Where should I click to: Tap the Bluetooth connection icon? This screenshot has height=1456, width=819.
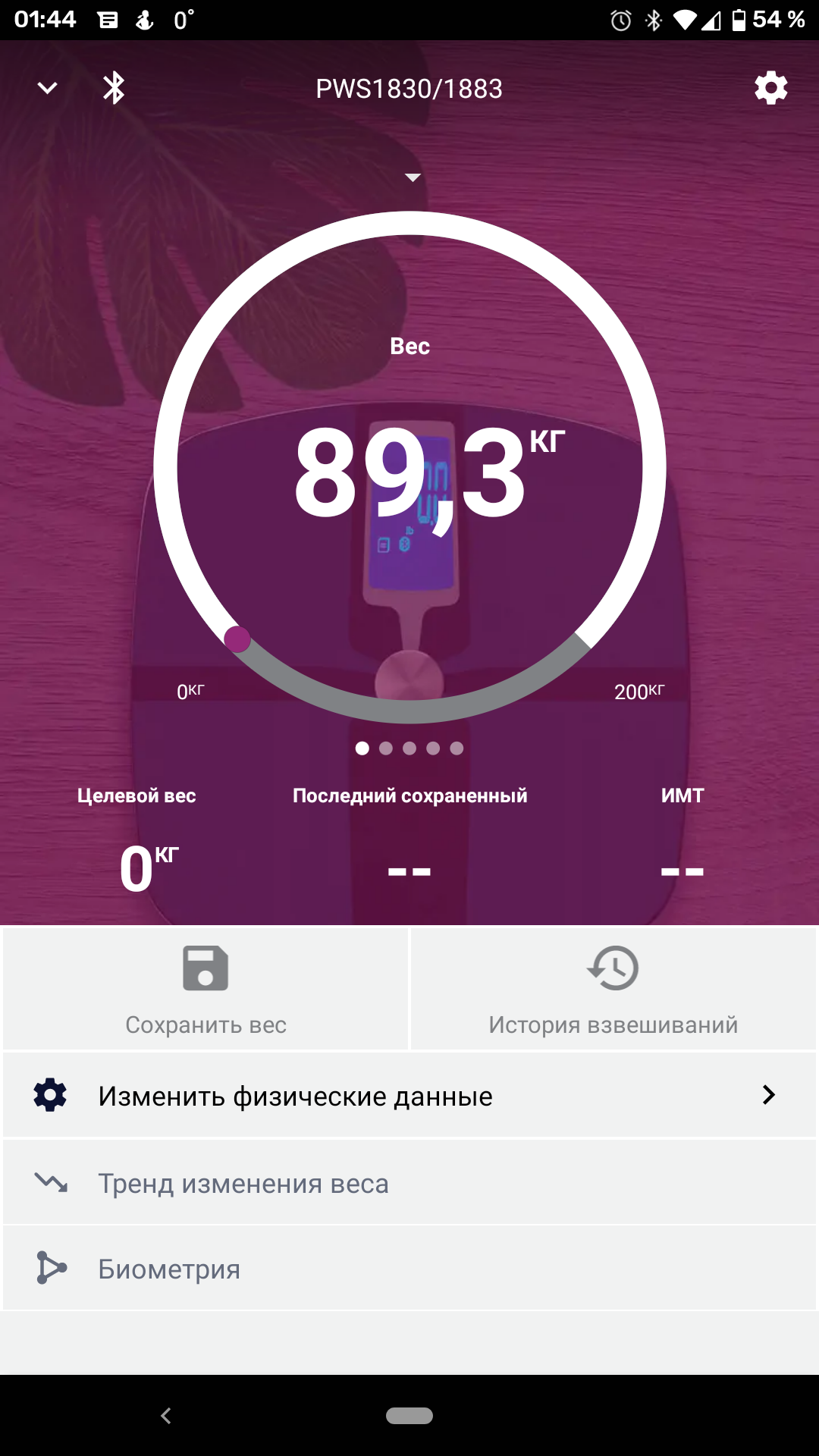(114, 89)
